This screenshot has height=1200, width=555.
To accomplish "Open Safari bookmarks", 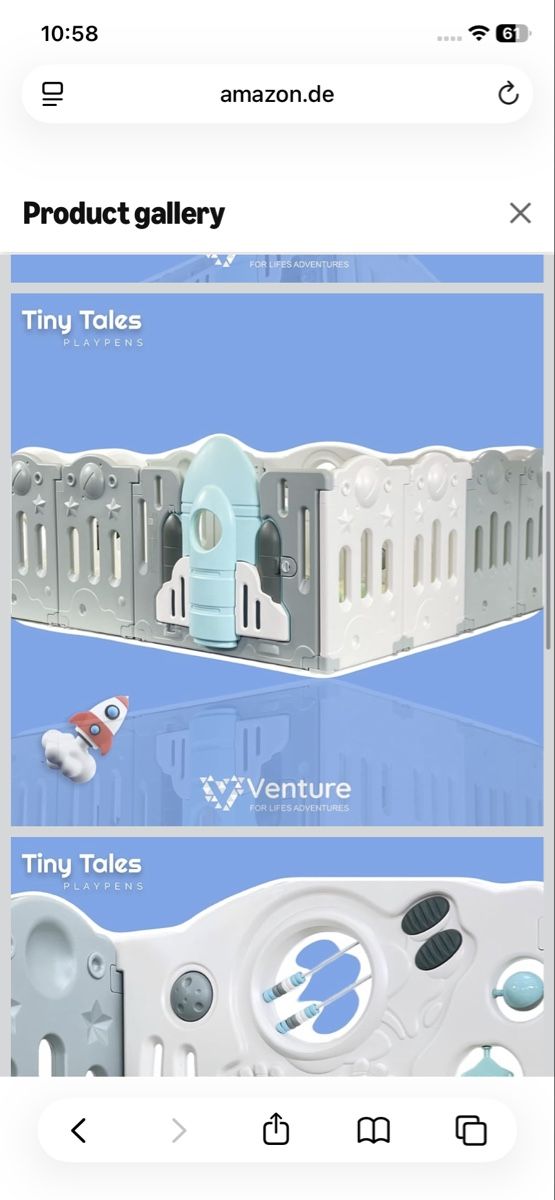I will [374, 1131].
